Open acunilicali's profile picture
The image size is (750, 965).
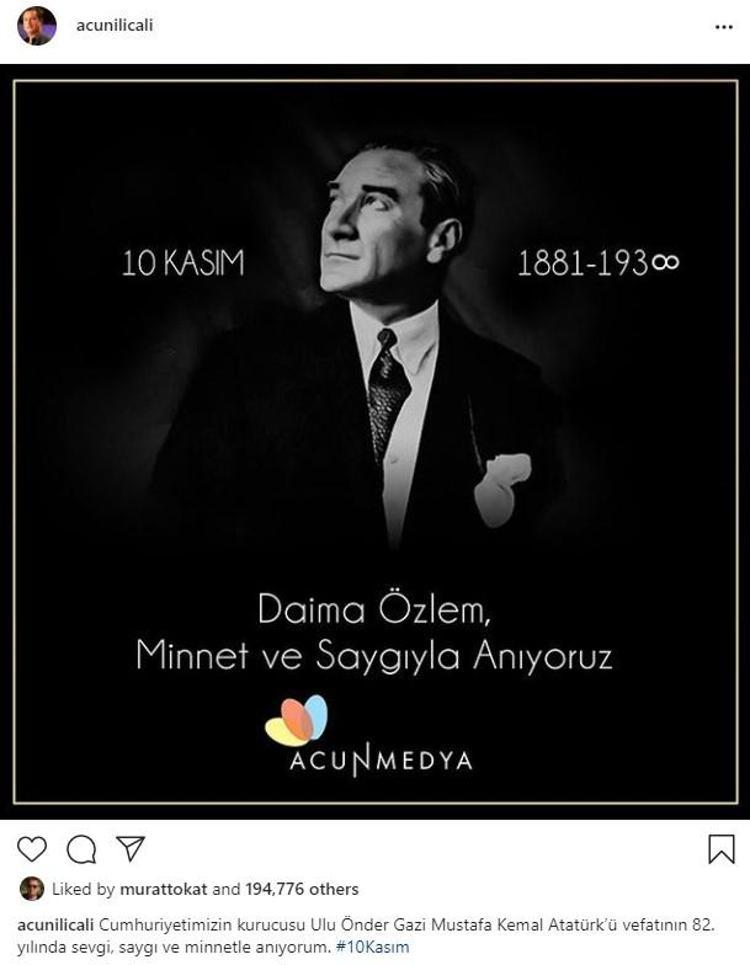[x=37, y=26]
